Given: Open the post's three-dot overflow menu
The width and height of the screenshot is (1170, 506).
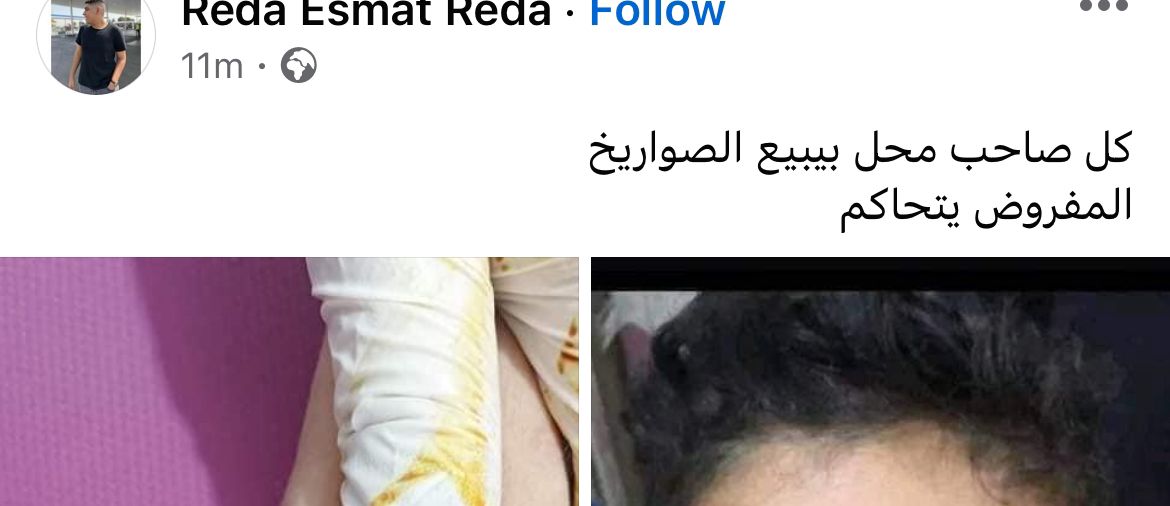Looking at the screenshot, I should tap(1104, 8).
